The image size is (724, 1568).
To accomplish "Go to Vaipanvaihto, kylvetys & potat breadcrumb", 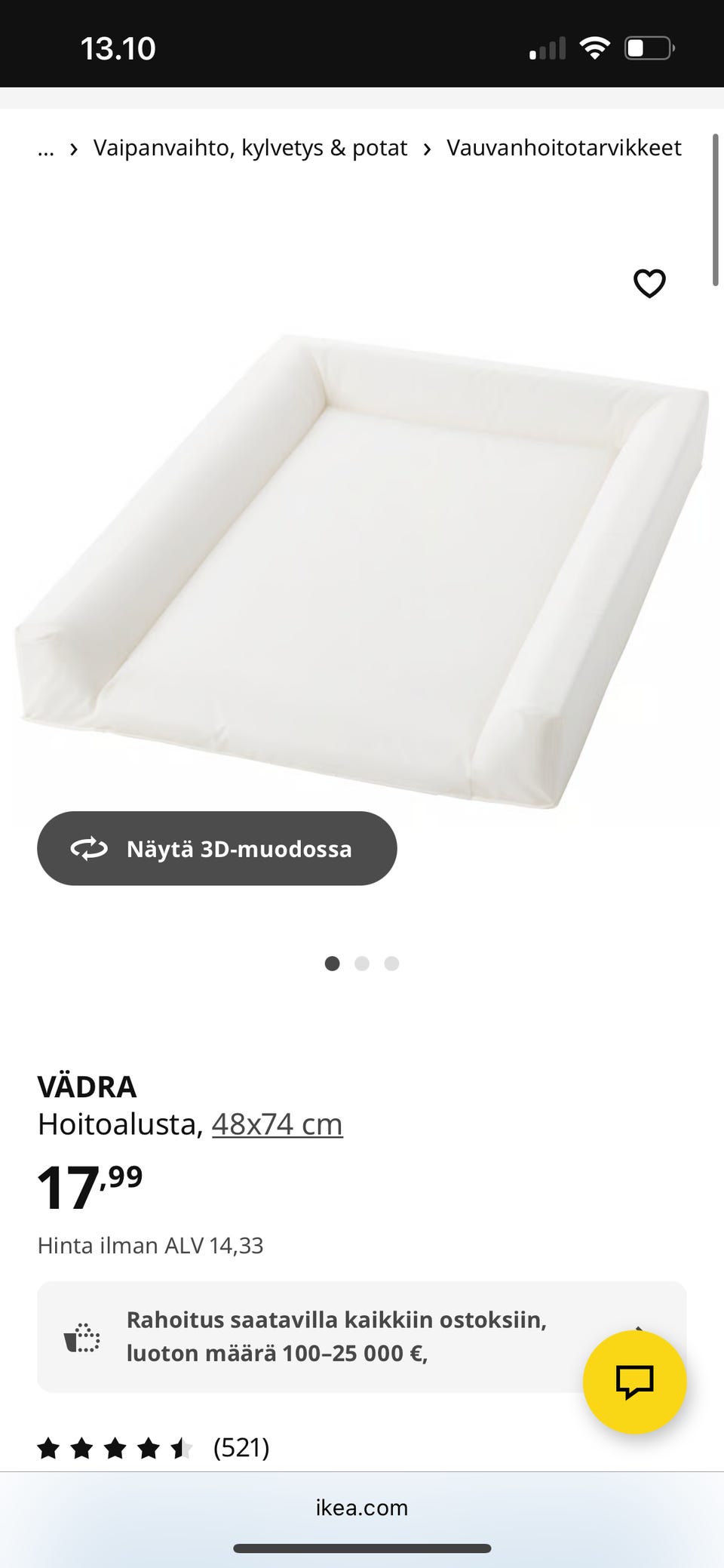I will coord(250,148).
